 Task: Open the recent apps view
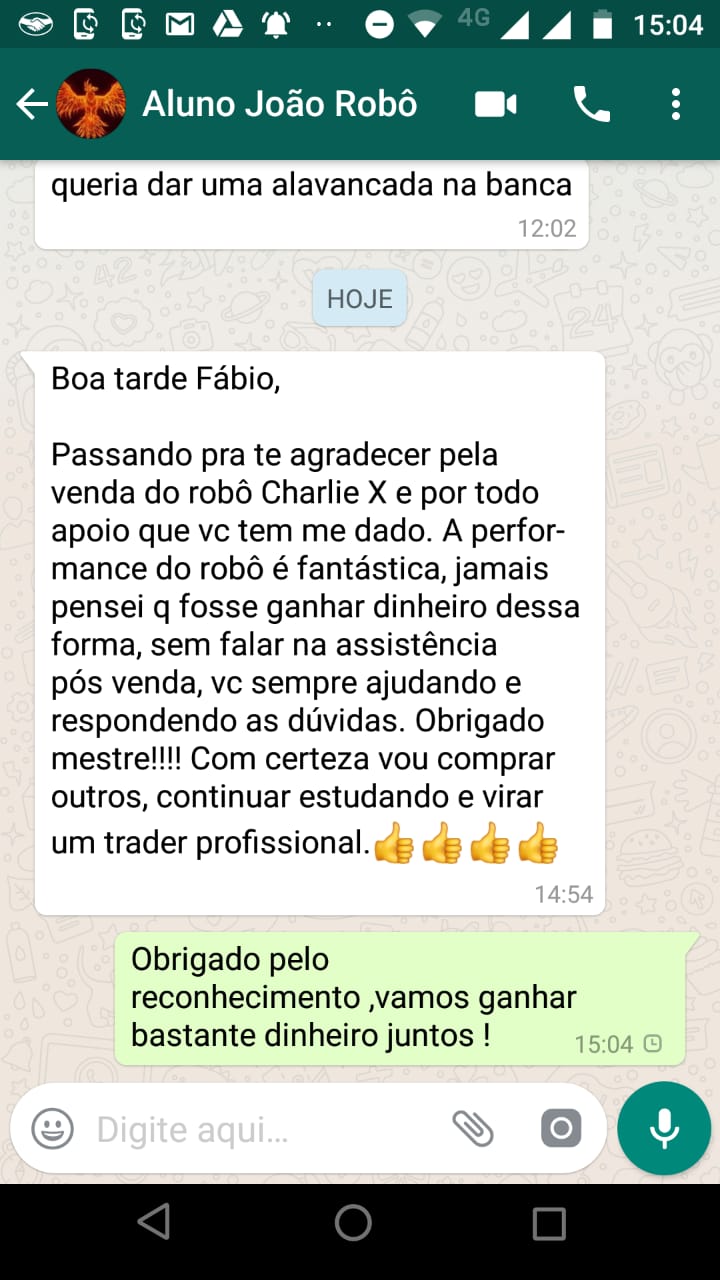[549, 1222]
